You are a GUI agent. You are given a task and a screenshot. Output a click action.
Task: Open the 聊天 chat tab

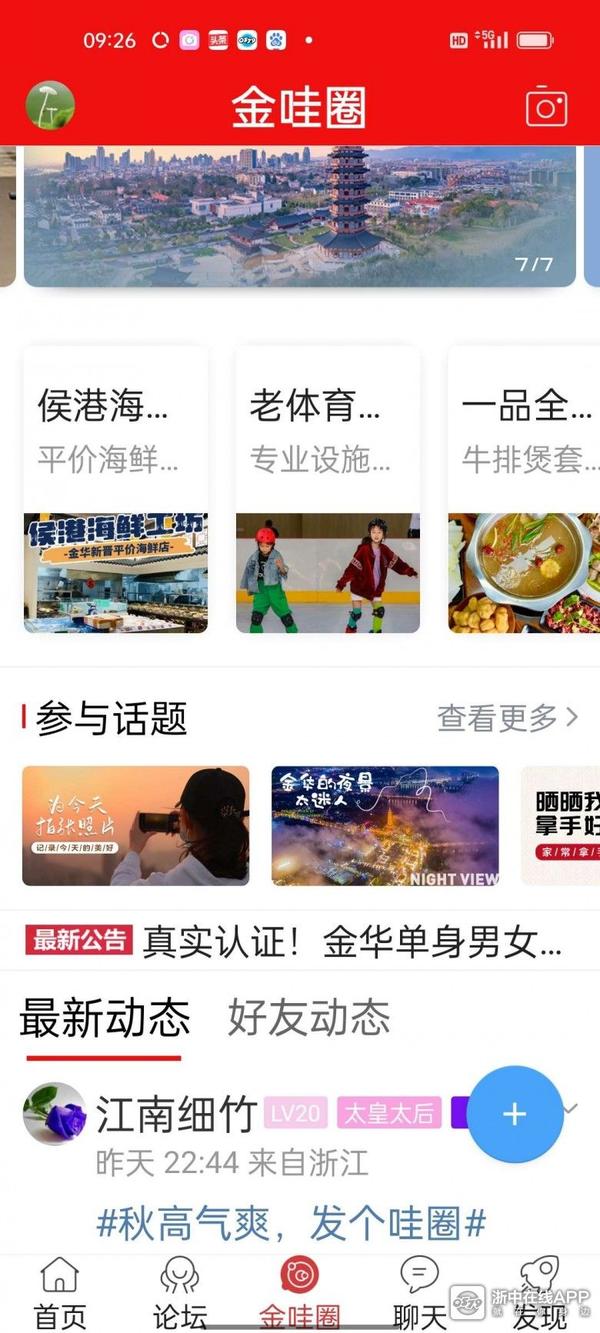[x=419, y=1294]
